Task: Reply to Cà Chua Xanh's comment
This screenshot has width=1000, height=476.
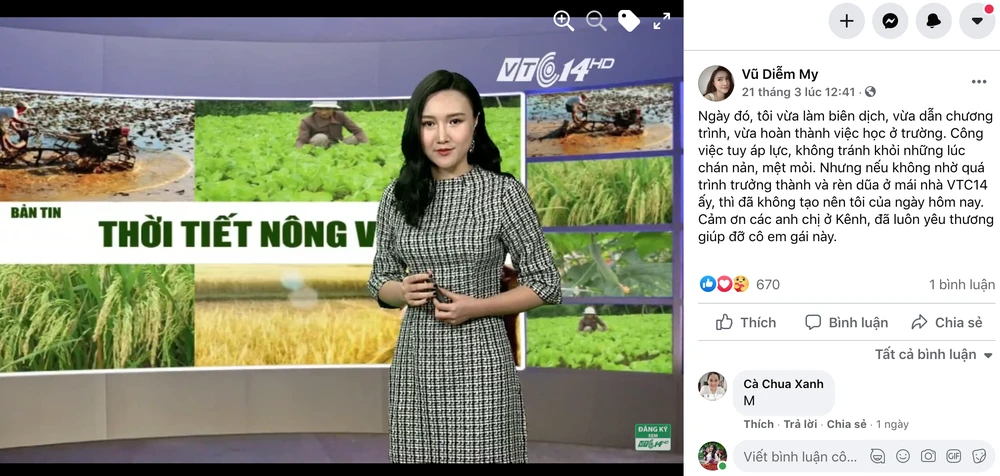Action: click(x=799, y=424)
